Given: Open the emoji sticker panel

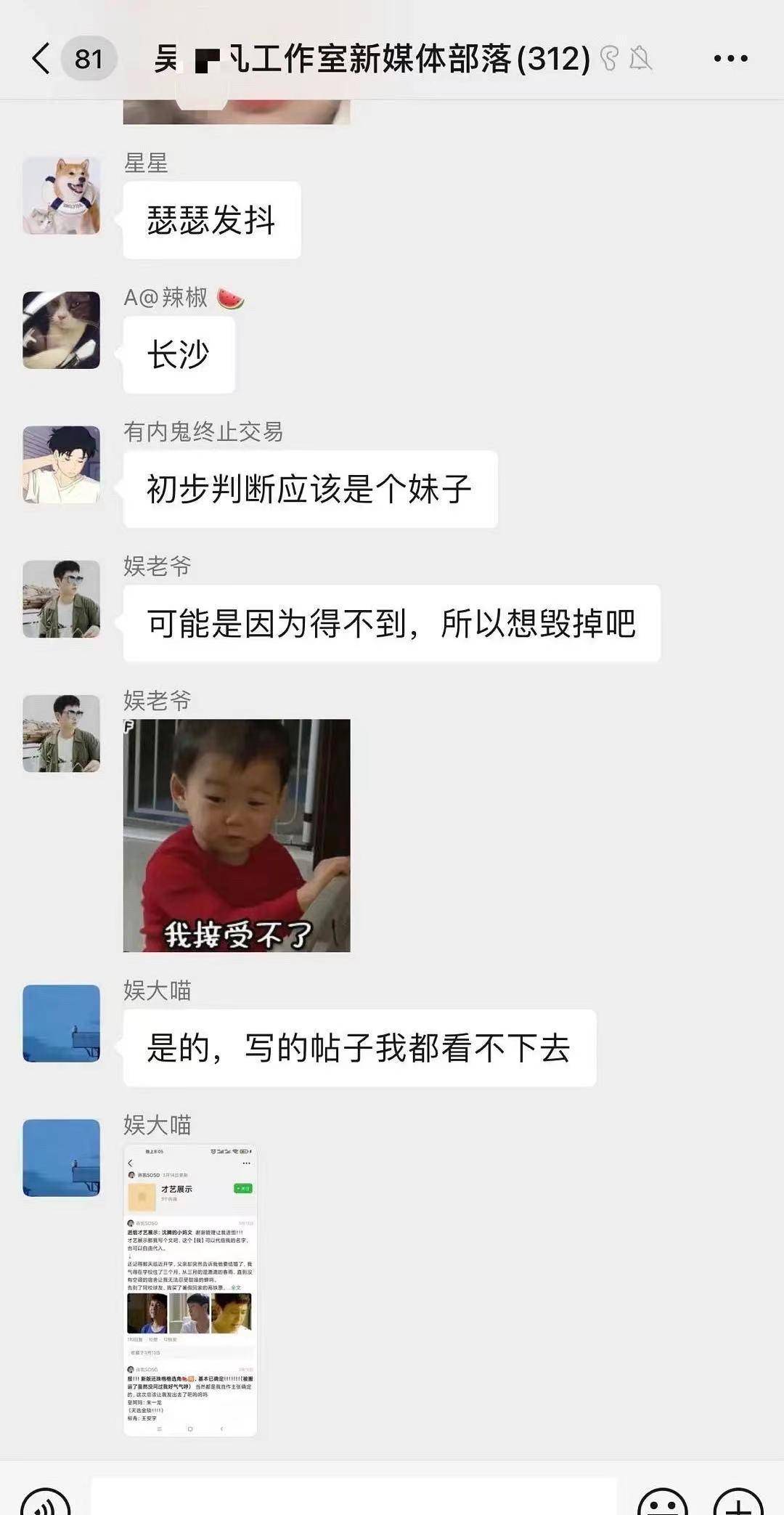Looking at the screenshot, I should tap(662, 1502).
